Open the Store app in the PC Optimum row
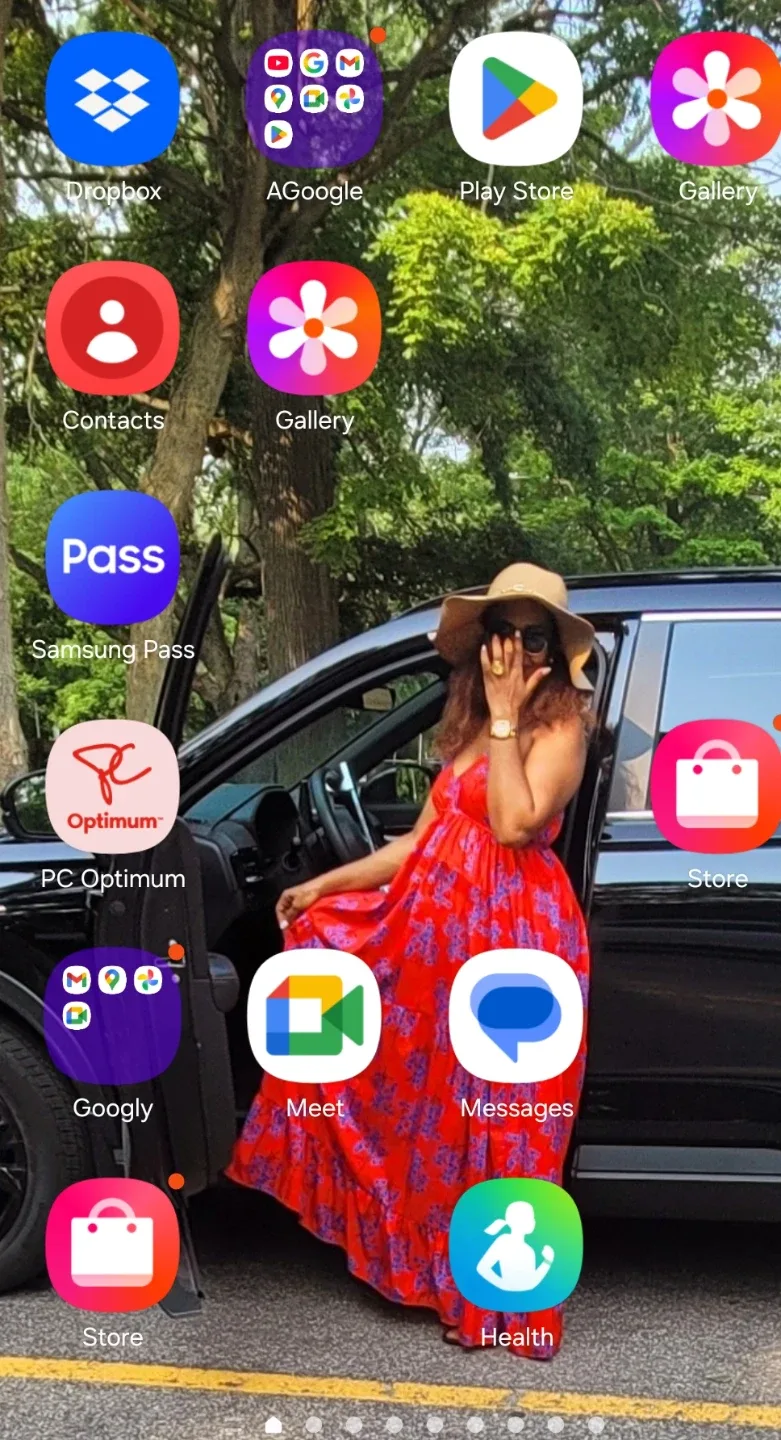The image size is (781, 1440). click(x=716, y=786)
